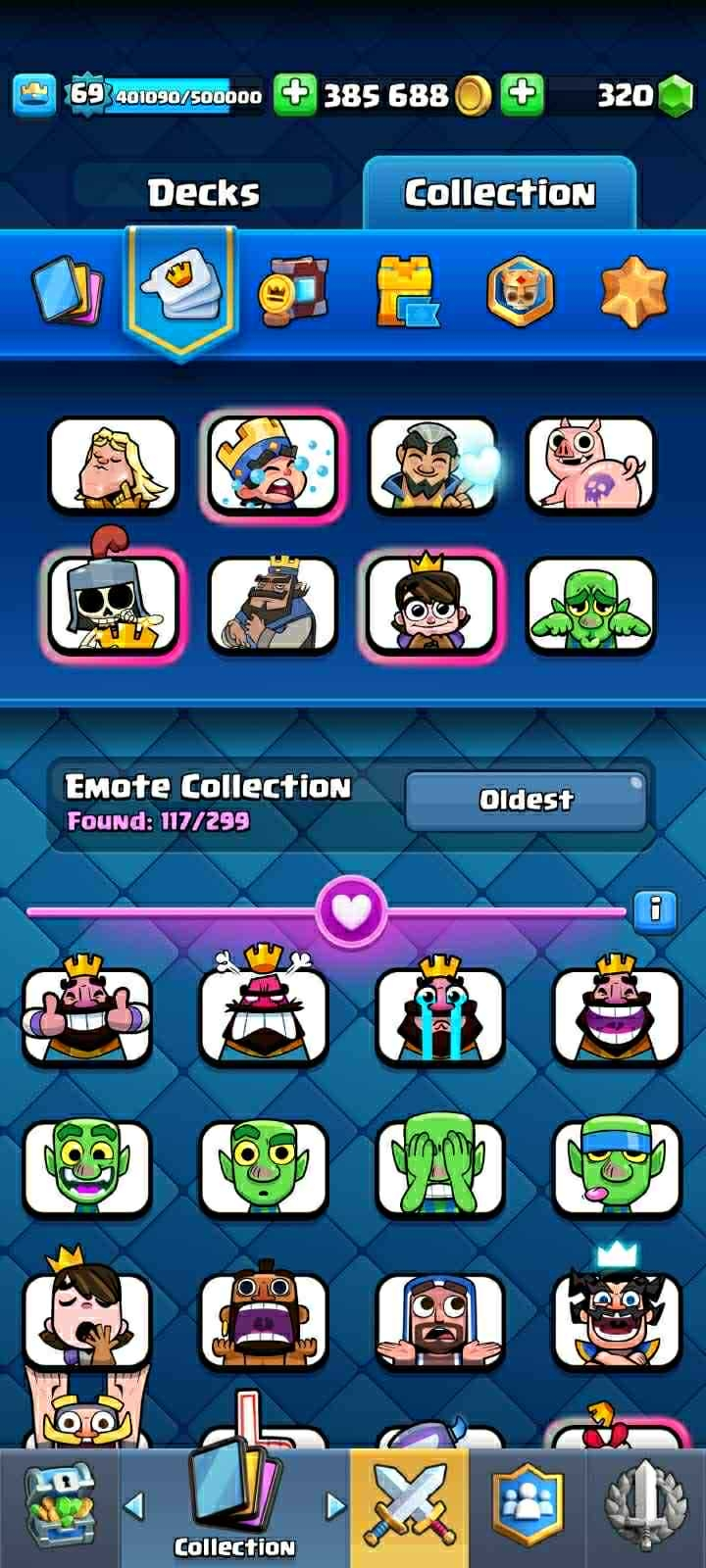Open the banners section with badge icon

point(520,291)
